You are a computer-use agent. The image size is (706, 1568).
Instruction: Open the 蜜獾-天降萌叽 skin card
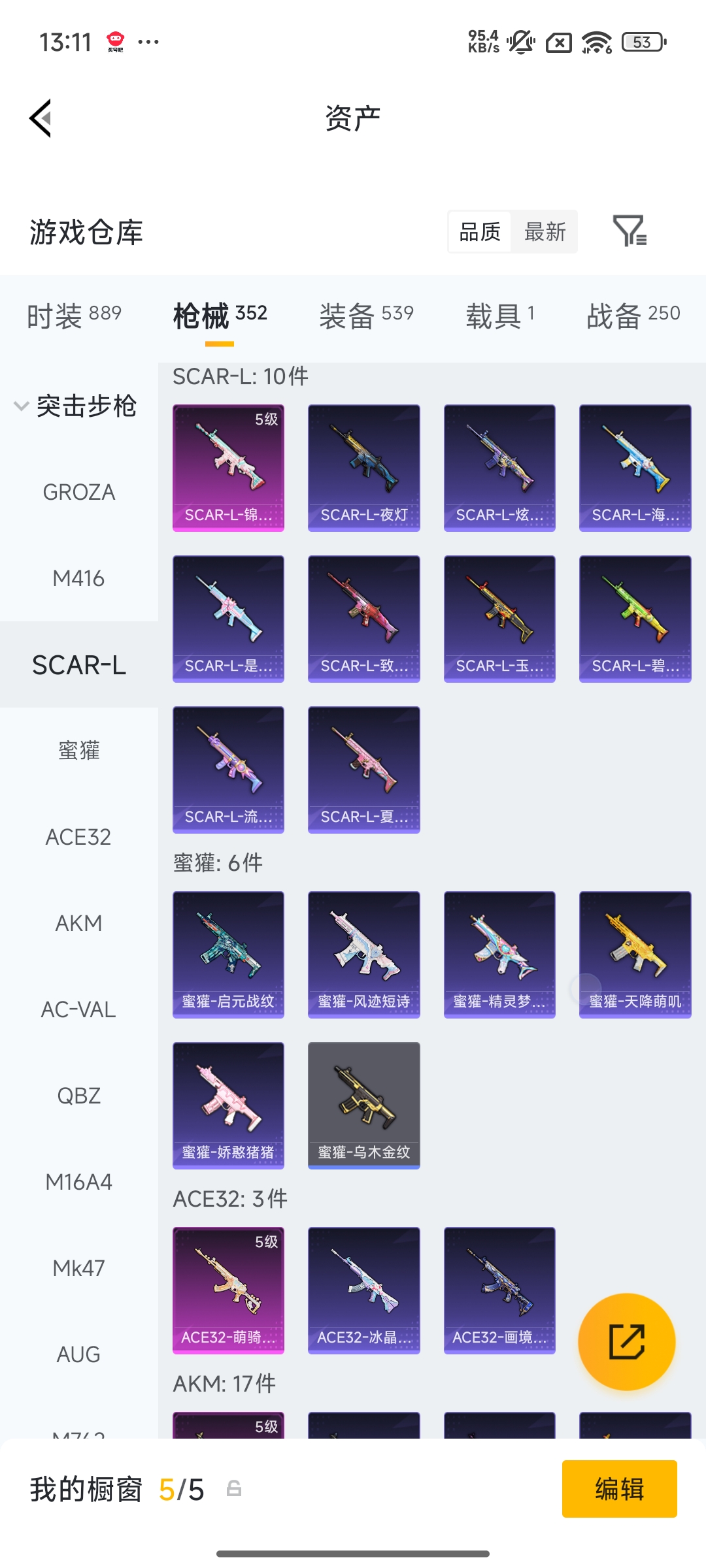coord(635,954)
